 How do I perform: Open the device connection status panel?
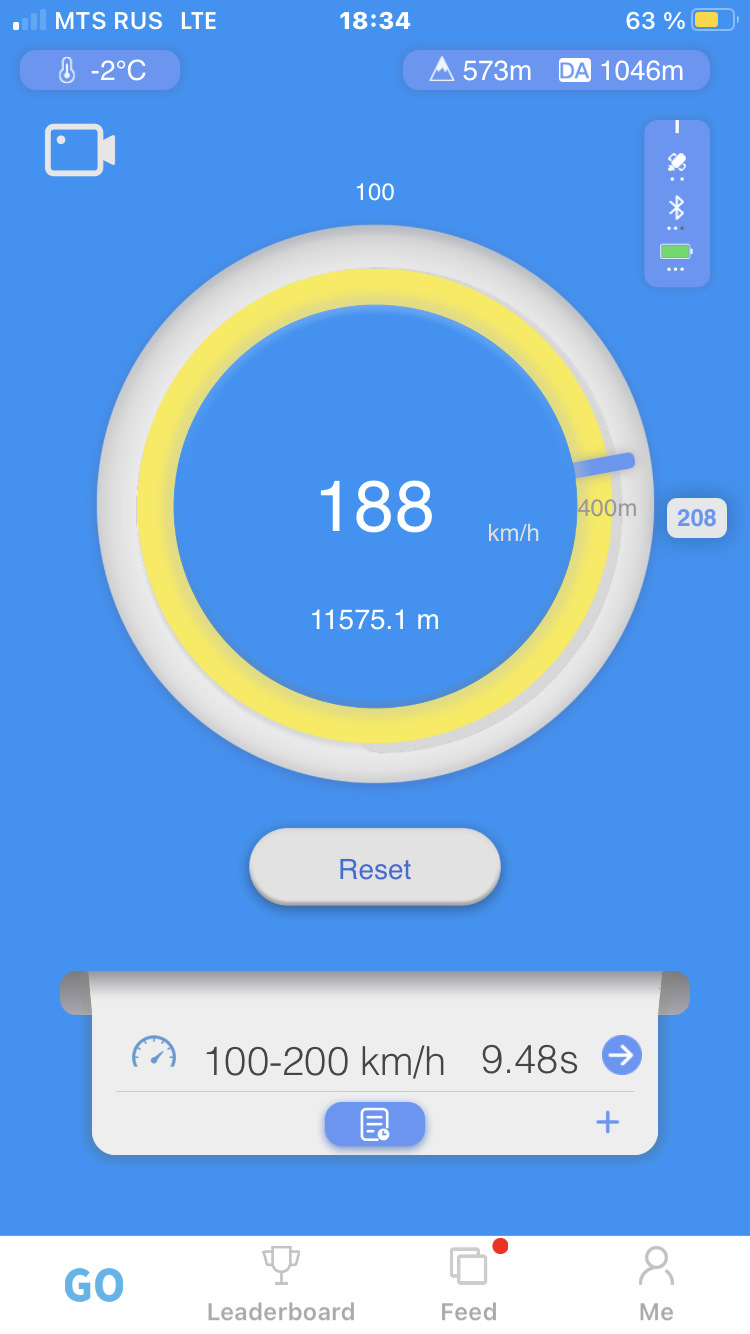point(677,204)
